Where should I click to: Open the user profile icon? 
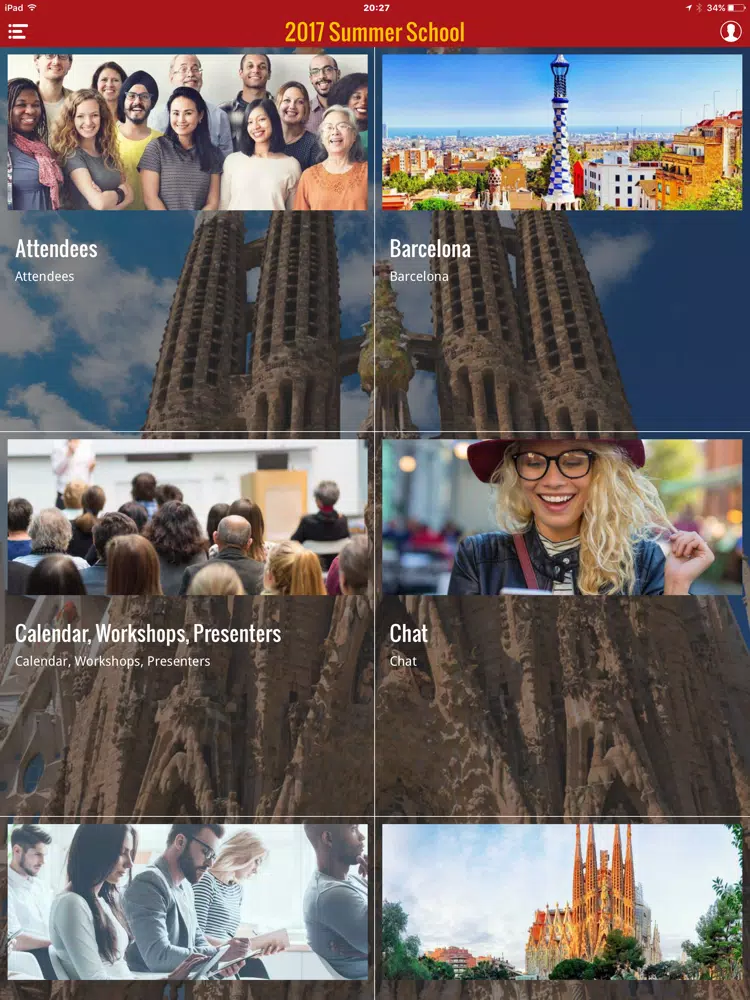click(730, 32)
